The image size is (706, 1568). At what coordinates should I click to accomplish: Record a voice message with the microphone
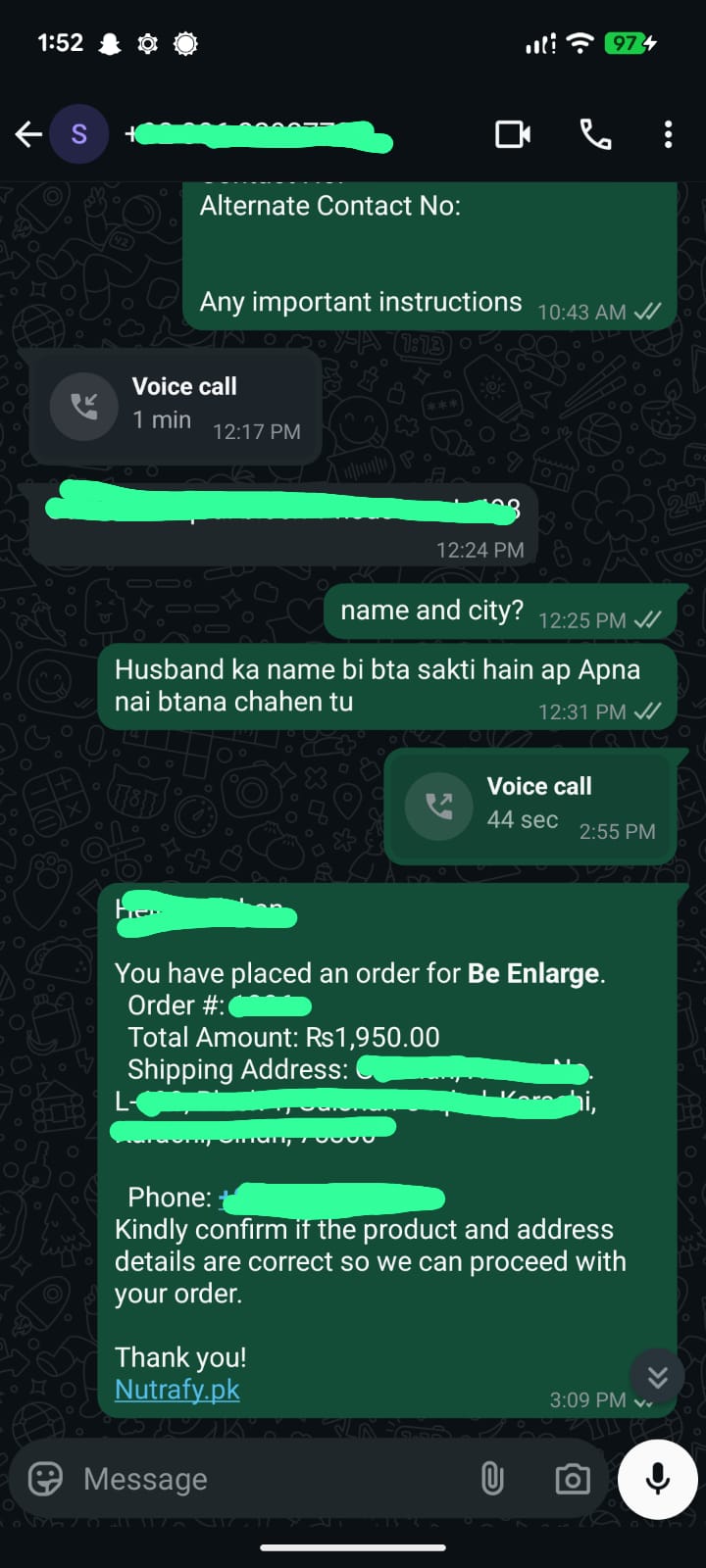pyautogui.click(x=657, y=1478)
